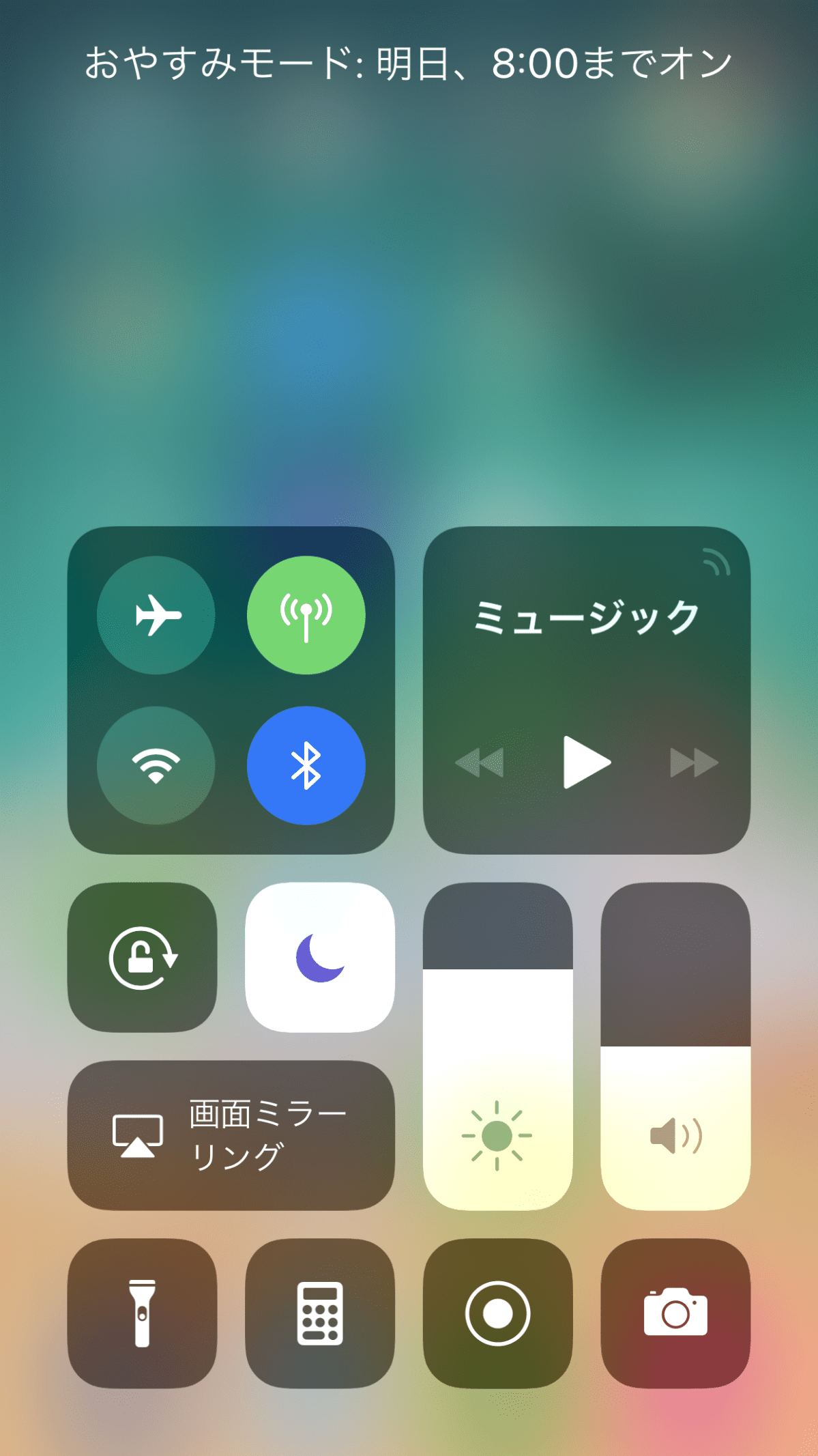Turn on Wi-Fi

pos(157,765)
